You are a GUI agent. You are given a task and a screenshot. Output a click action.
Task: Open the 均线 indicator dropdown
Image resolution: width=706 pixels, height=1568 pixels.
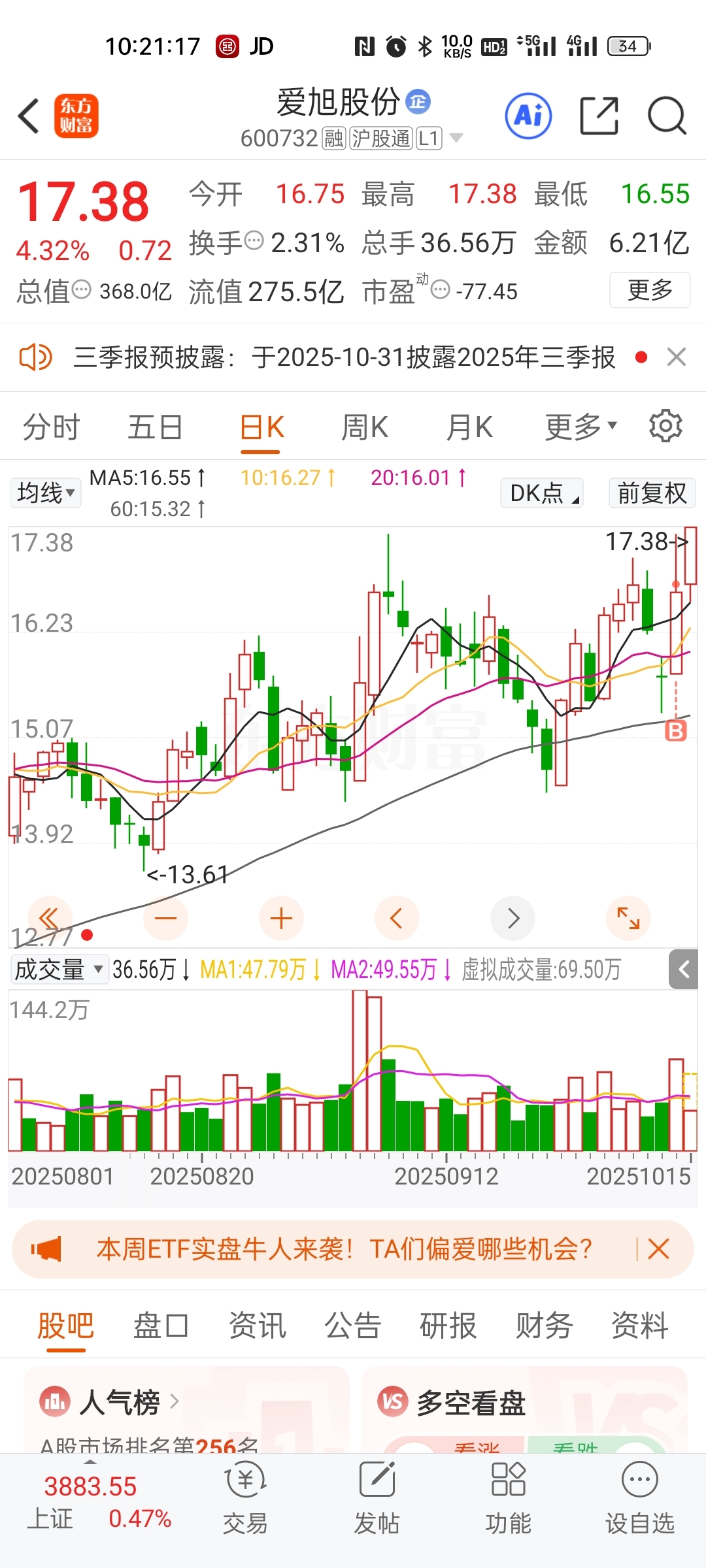46,493
